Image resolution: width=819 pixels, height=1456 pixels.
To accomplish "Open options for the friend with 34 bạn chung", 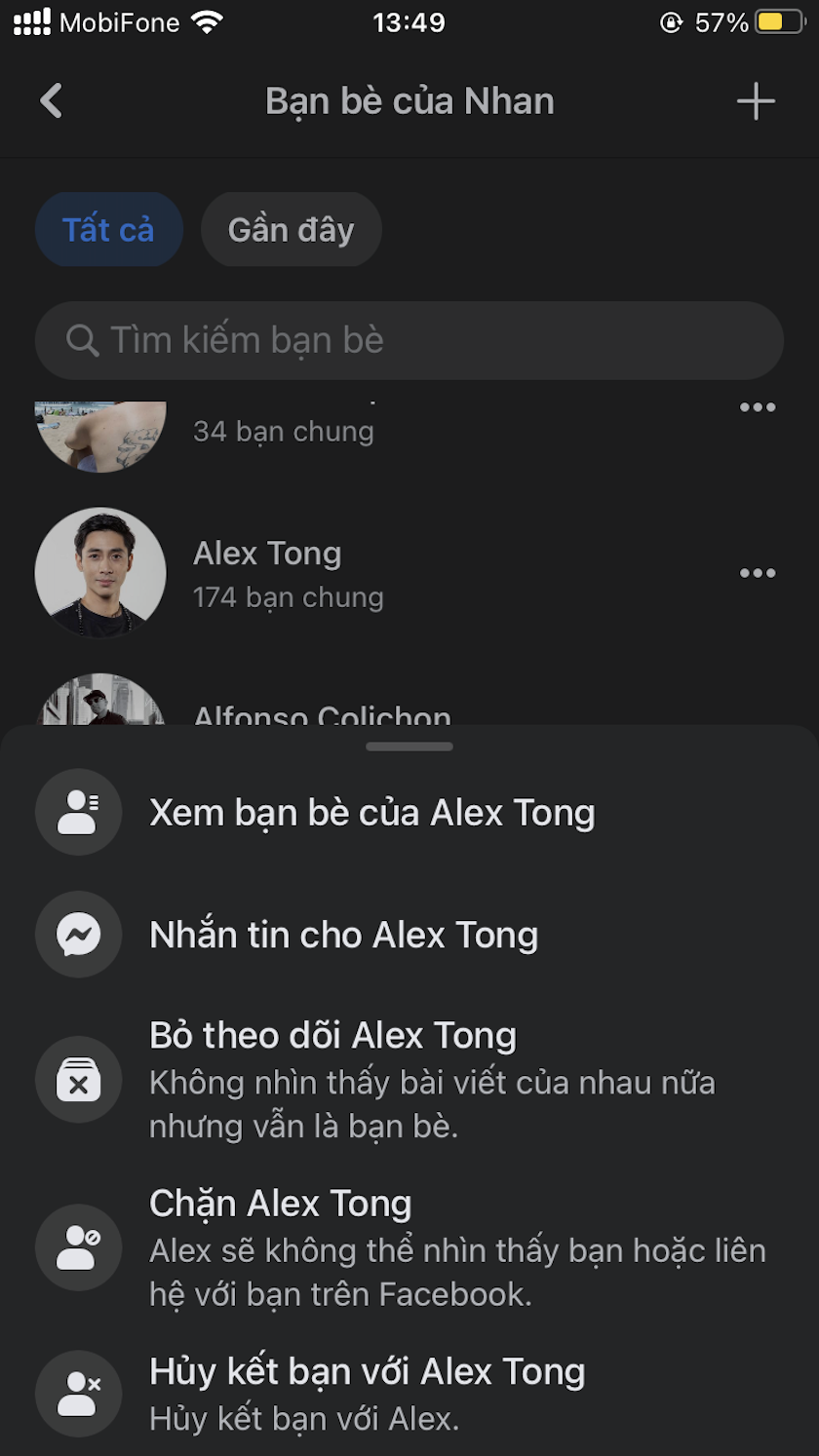I will (x=758, y=407).
